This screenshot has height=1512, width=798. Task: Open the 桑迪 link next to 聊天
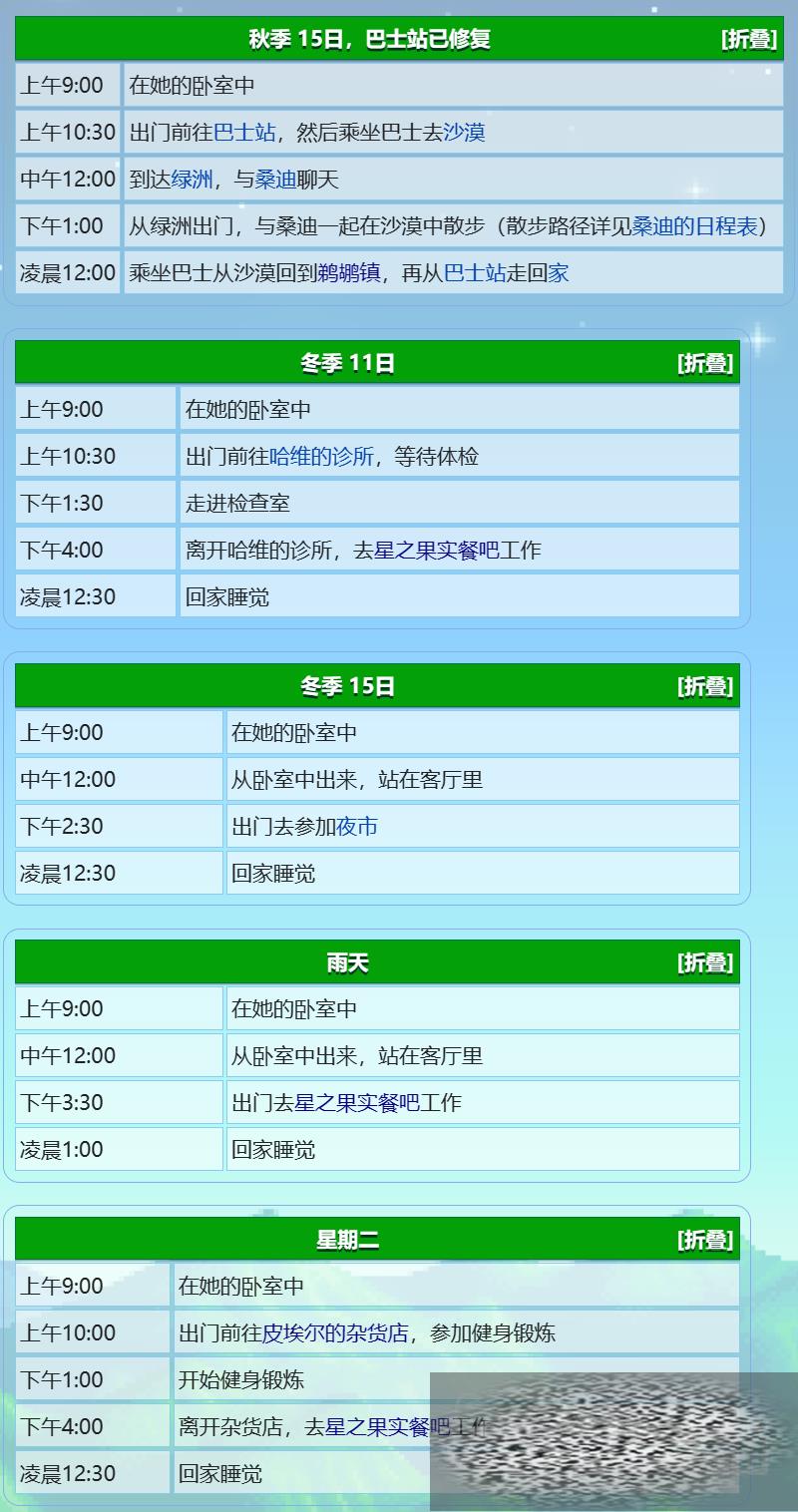point(275,180)
